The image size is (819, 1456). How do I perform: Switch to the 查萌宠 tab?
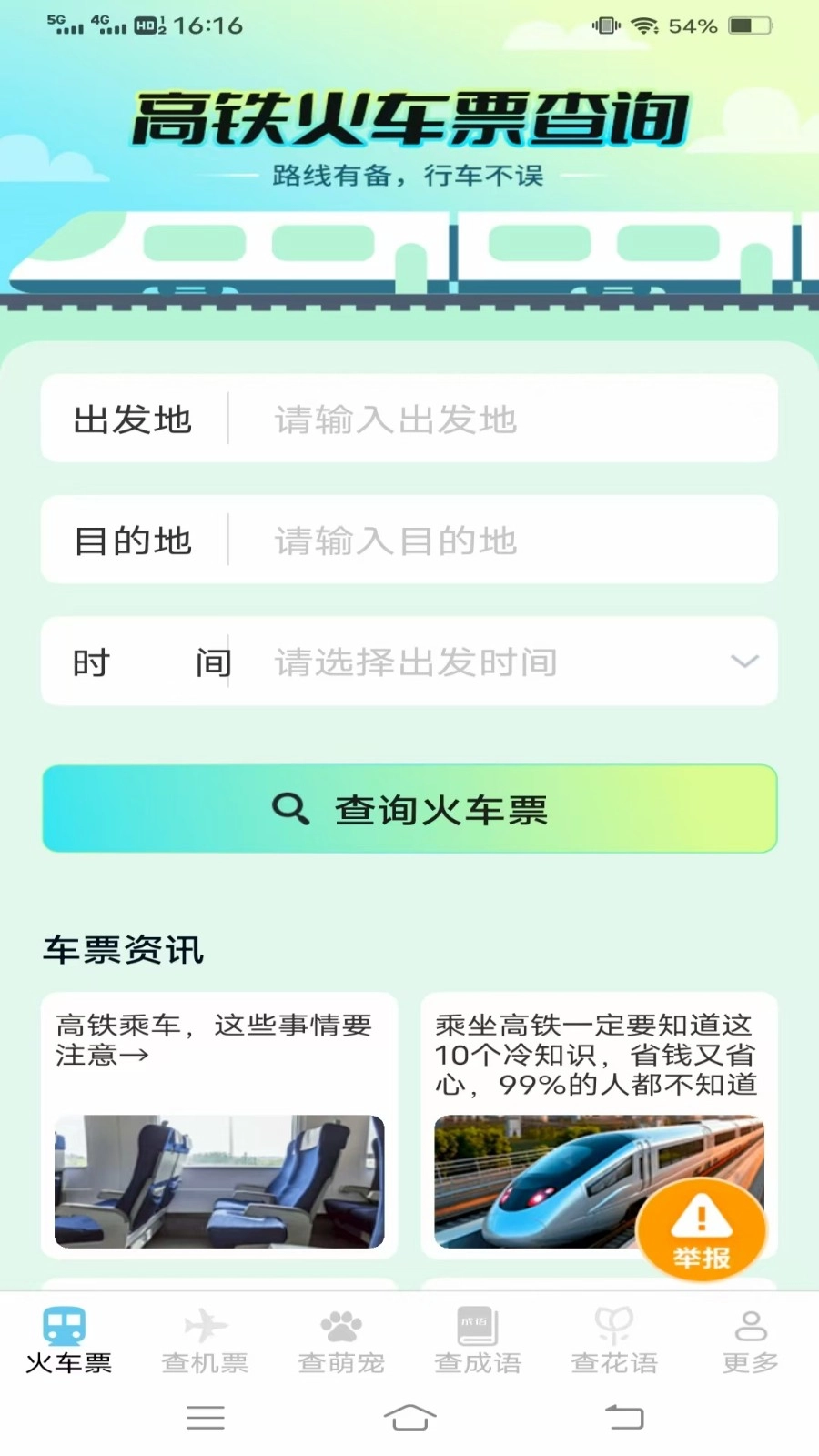tap(341, 1340)
